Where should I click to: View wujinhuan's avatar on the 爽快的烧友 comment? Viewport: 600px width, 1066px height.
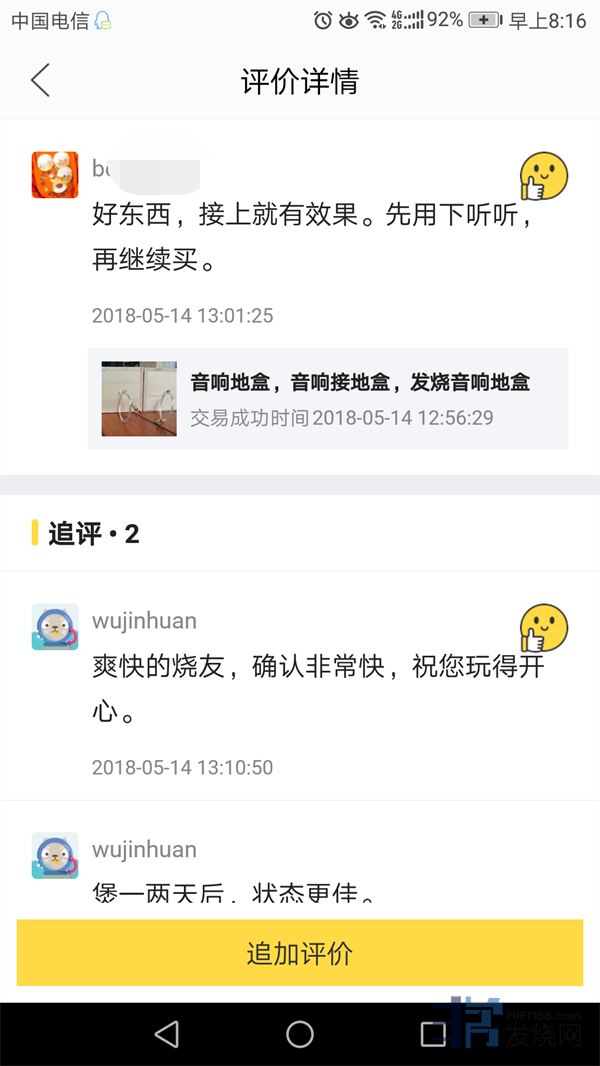[55, 627]
